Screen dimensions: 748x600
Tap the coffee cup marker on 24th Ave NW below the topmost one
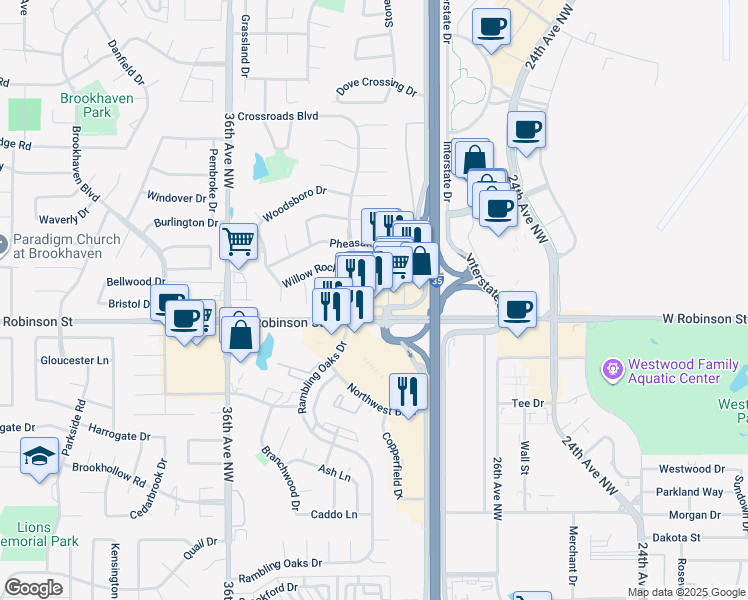[526, 130]
